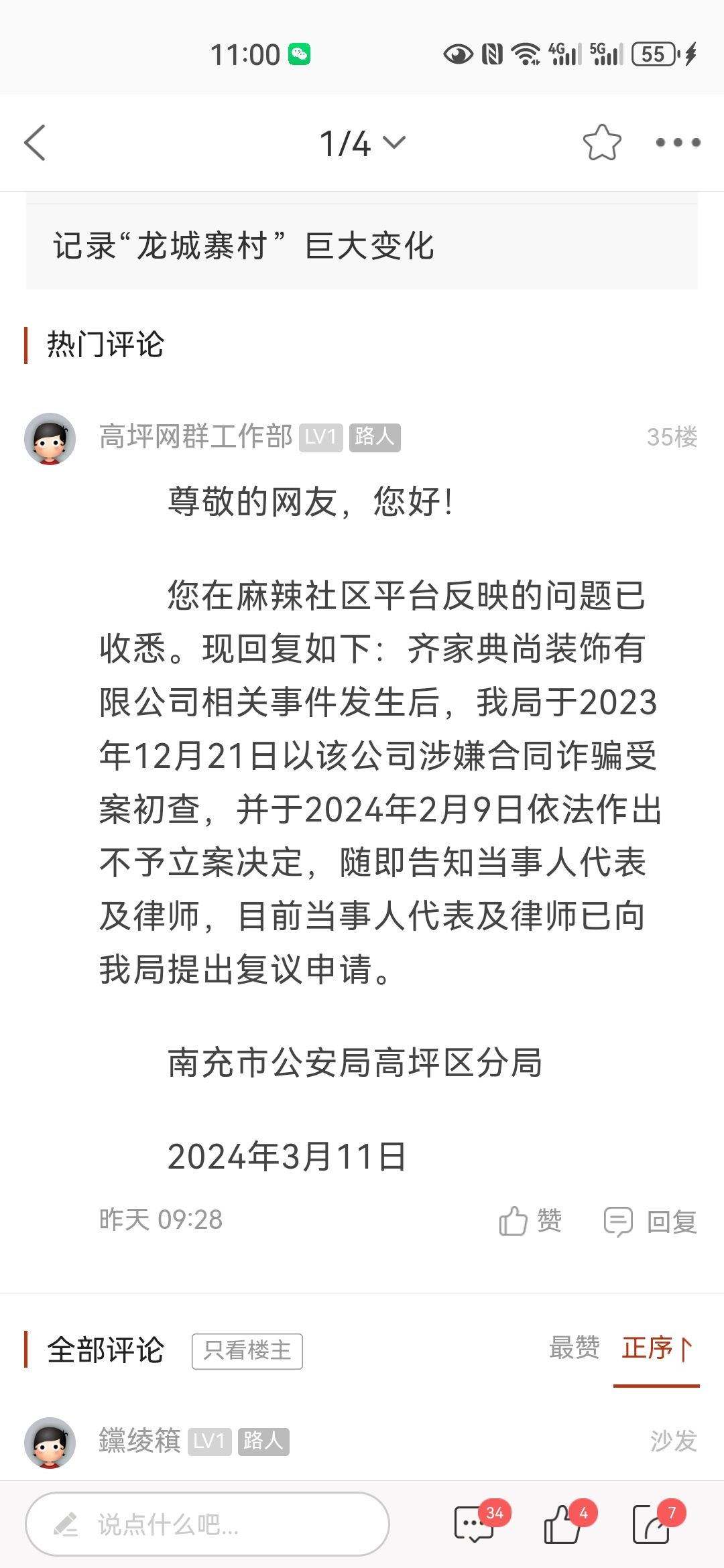The height and width of the screenshot is (1568, 724).
Task: Open the avatar of the 沙发 commenter
Action: point(50,1442)
